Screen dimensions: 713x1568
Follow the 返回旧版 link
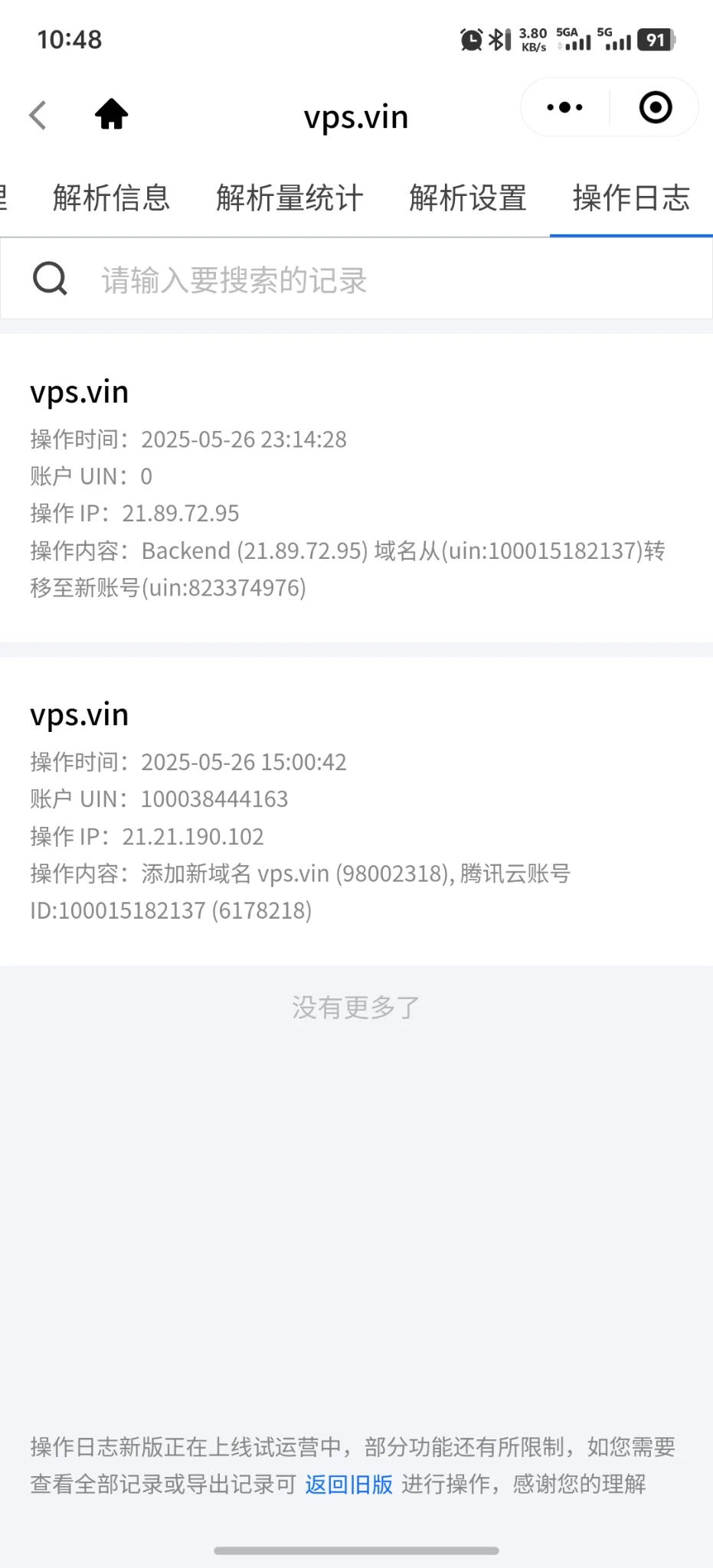(x=348, y=1485)
